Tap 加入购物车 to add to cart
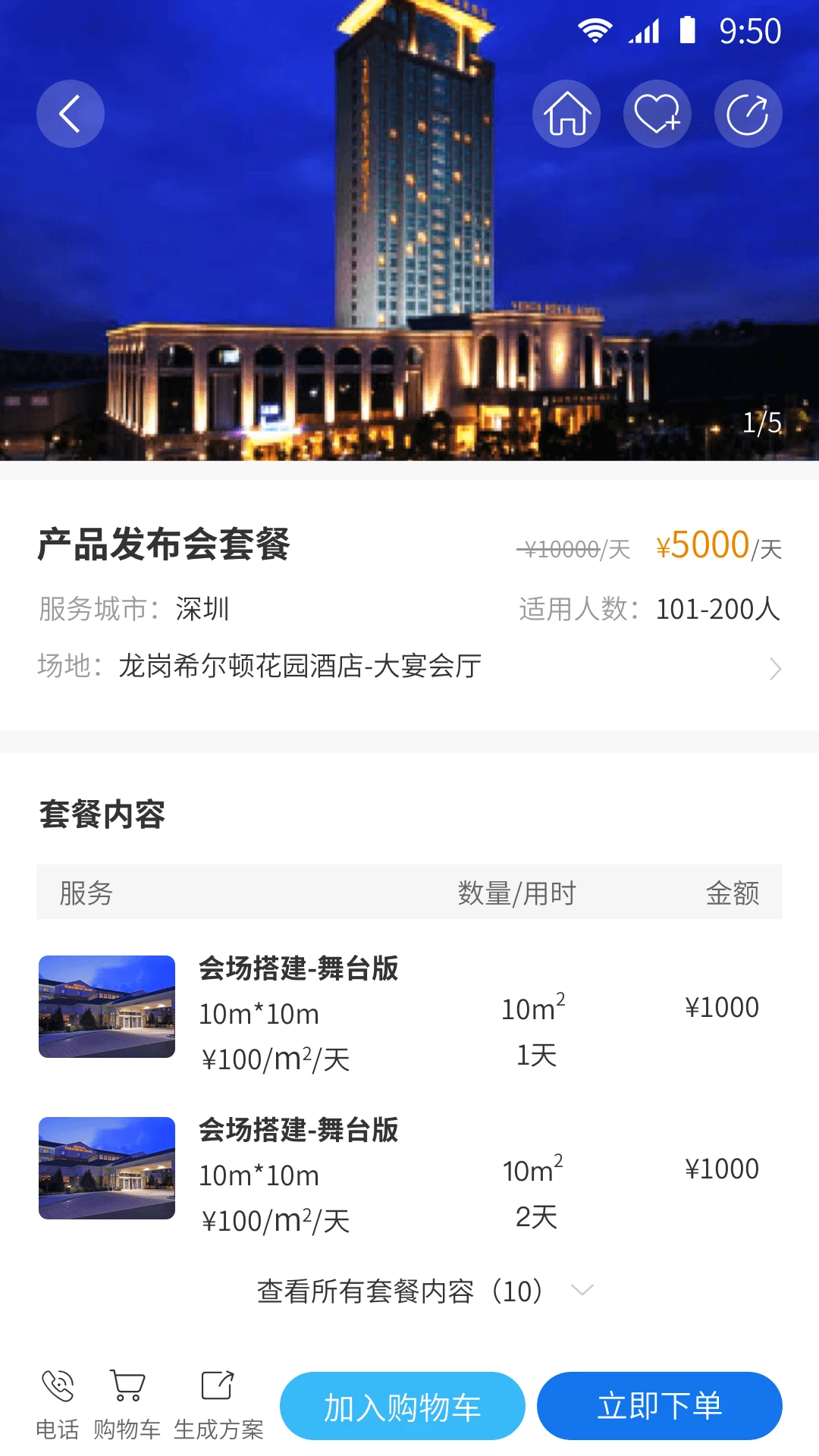The width and height of the screenshot is (819, 1456). tap(403, 1405)
